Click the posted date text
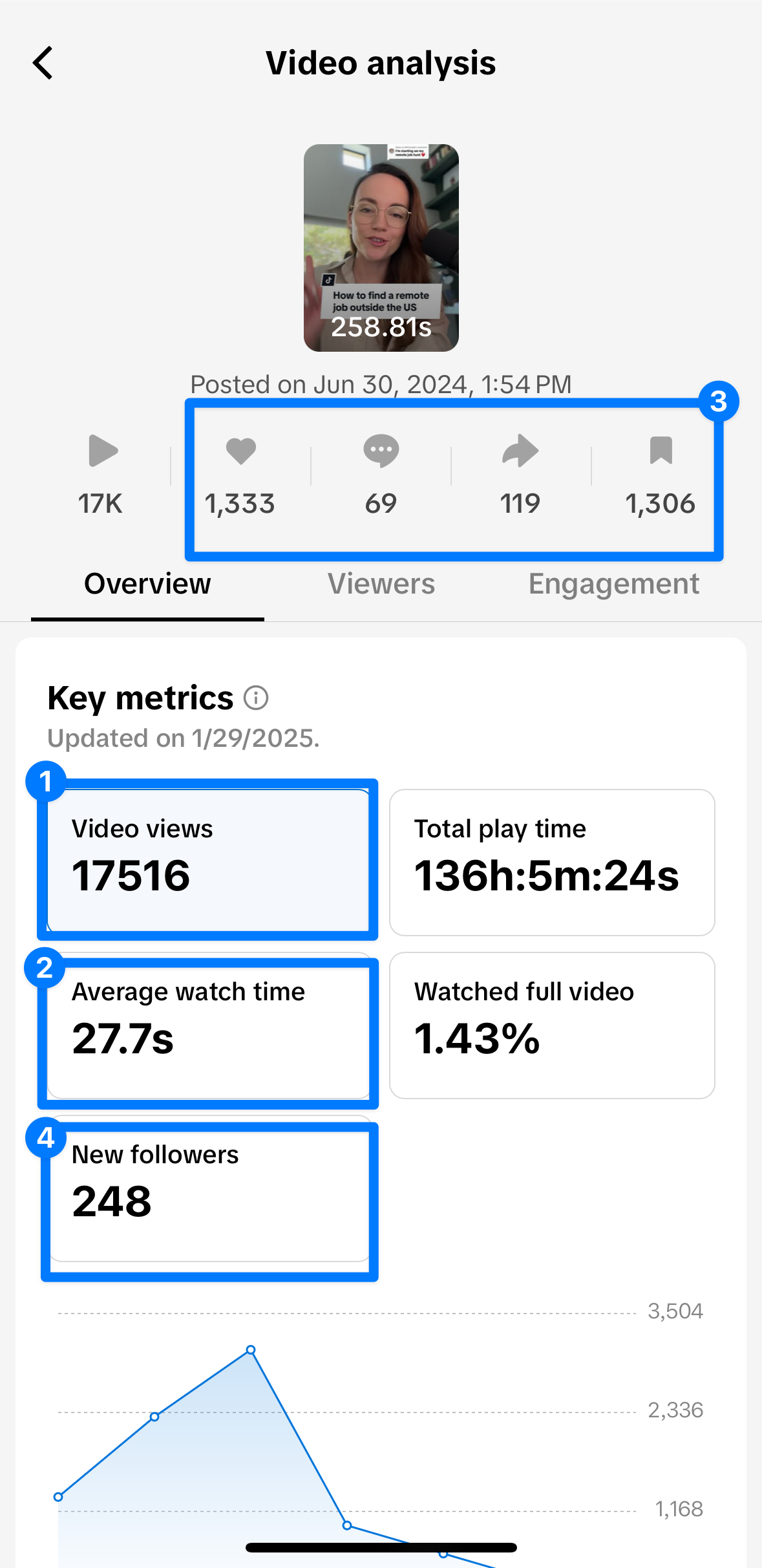 coord(381,383)
